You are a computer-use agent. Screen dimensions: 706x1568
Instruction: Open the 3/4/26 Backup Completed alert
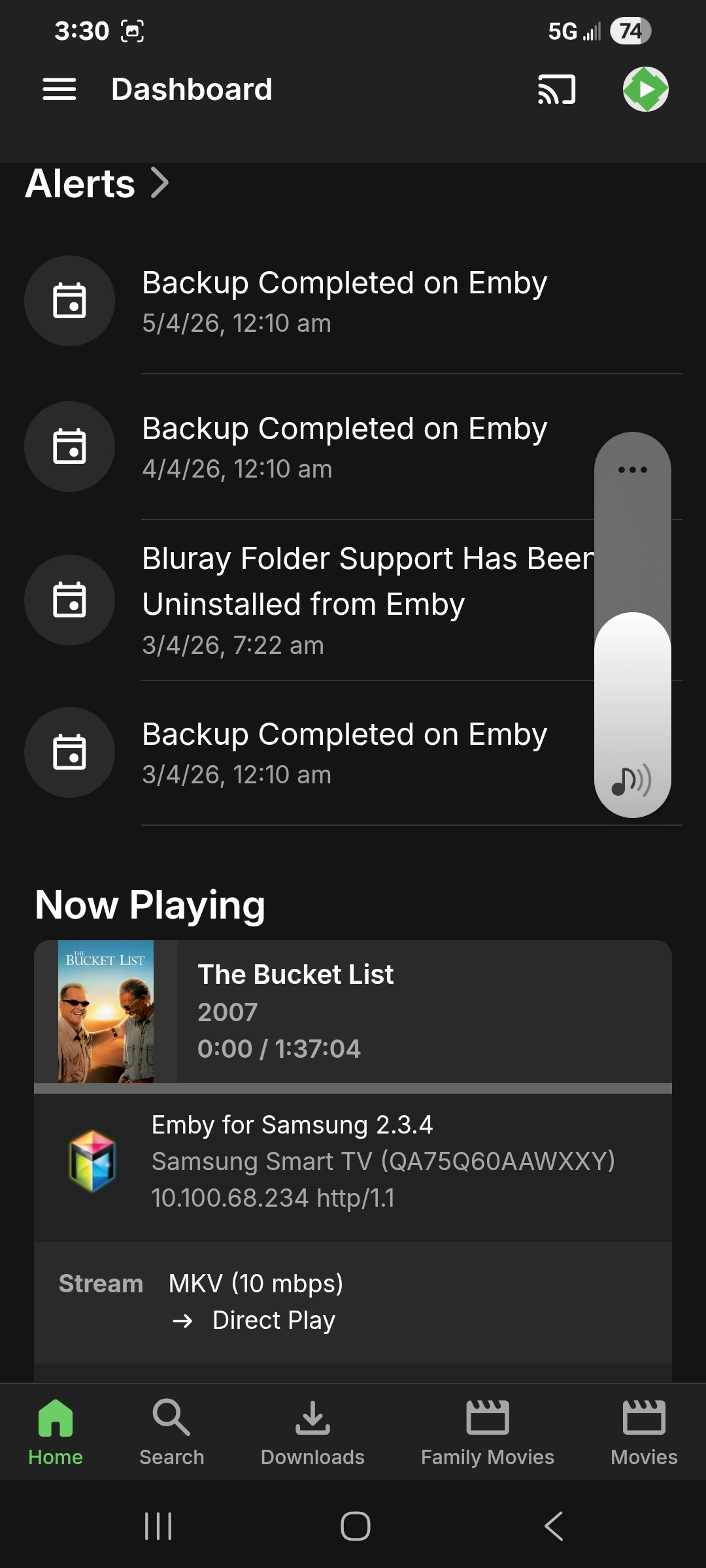click(x=345, y=753)
